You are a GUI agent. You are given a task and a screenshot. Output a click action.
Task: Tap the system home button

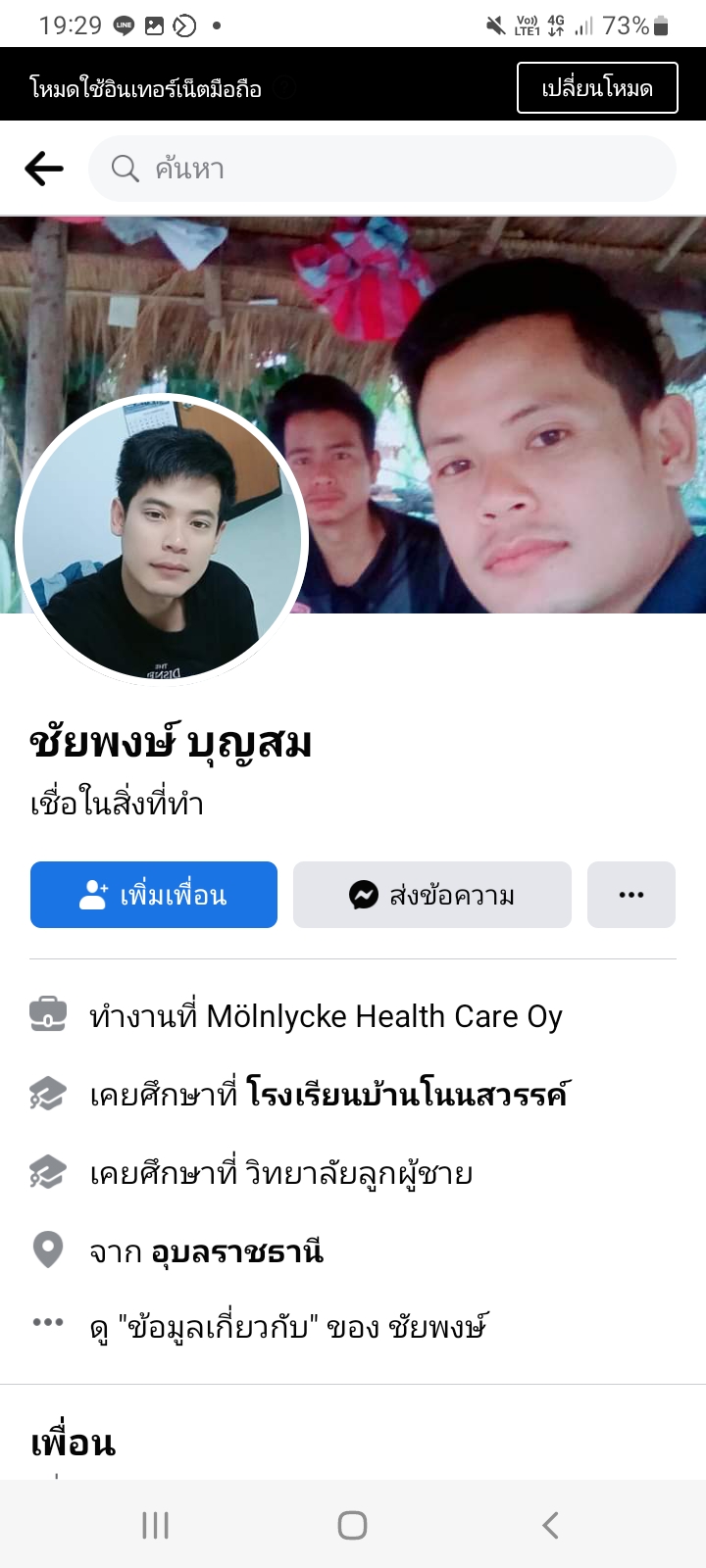point(352,1525)
